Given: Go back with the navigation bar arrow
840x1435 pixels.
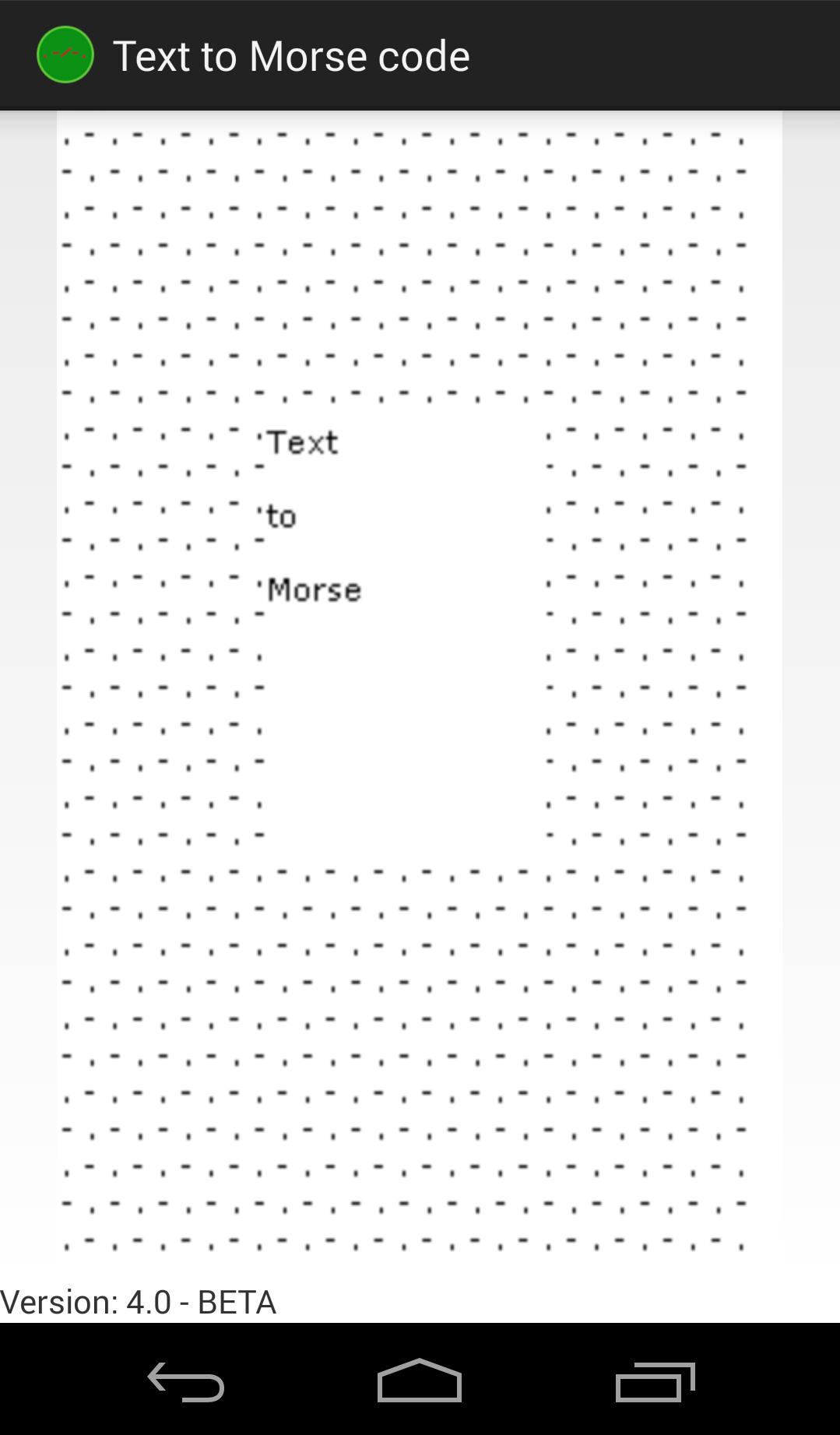Looking at the screenshot, I should tap(185, 1381).
